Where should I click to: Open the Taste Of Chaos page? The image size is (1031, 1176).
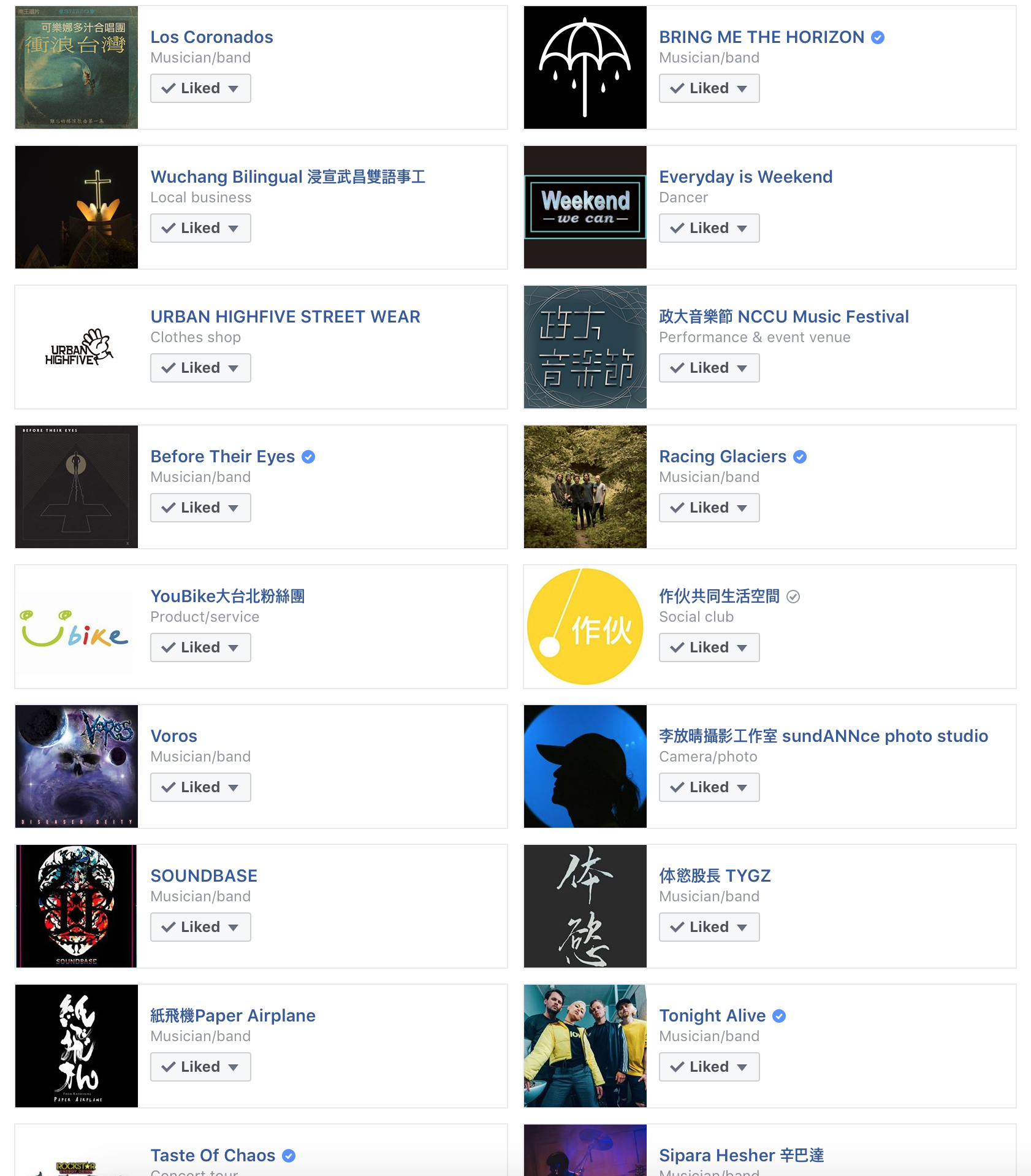click(213, 1155)
